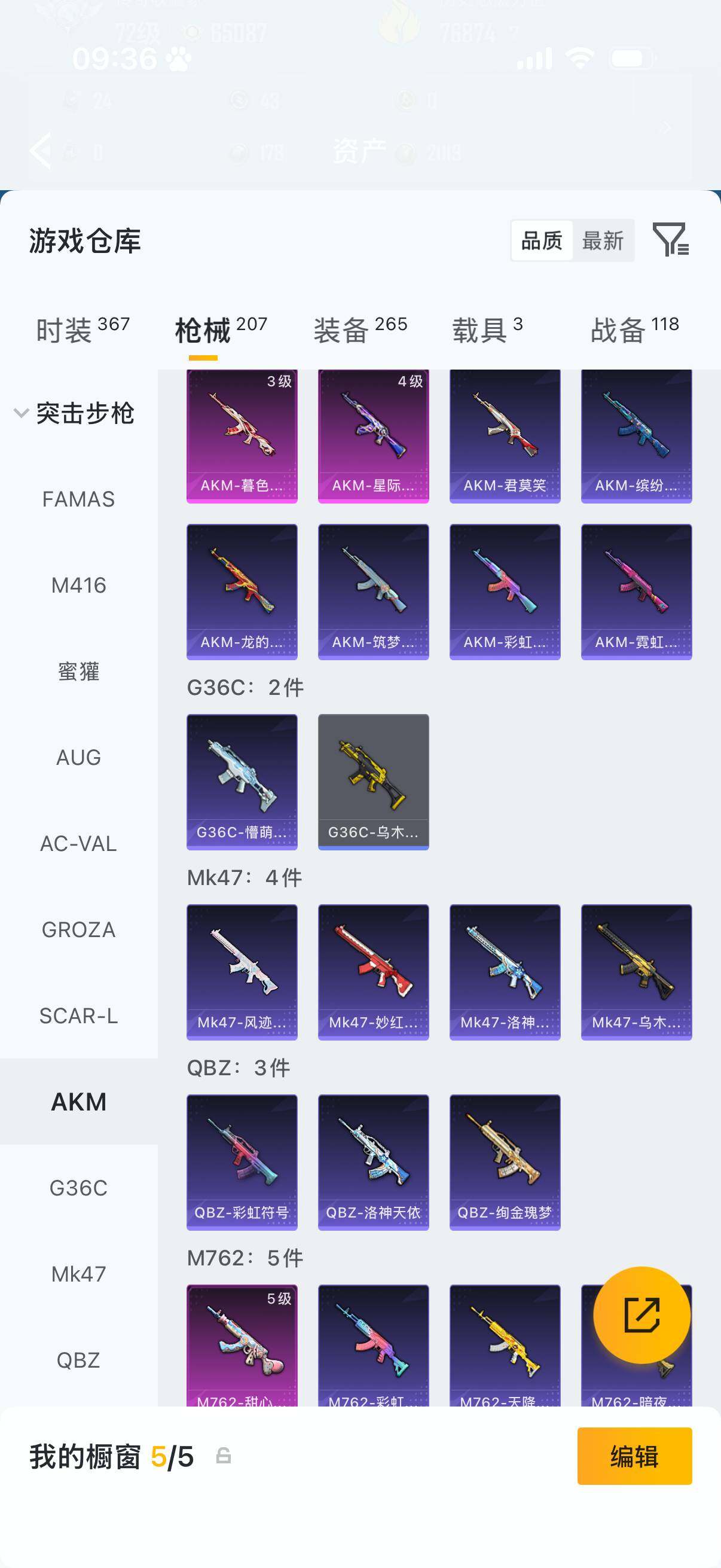Screen dimensions: 721x1568
Task: Select the 品质 sort option
Action: pyautogui.click(x=542, y=241)
